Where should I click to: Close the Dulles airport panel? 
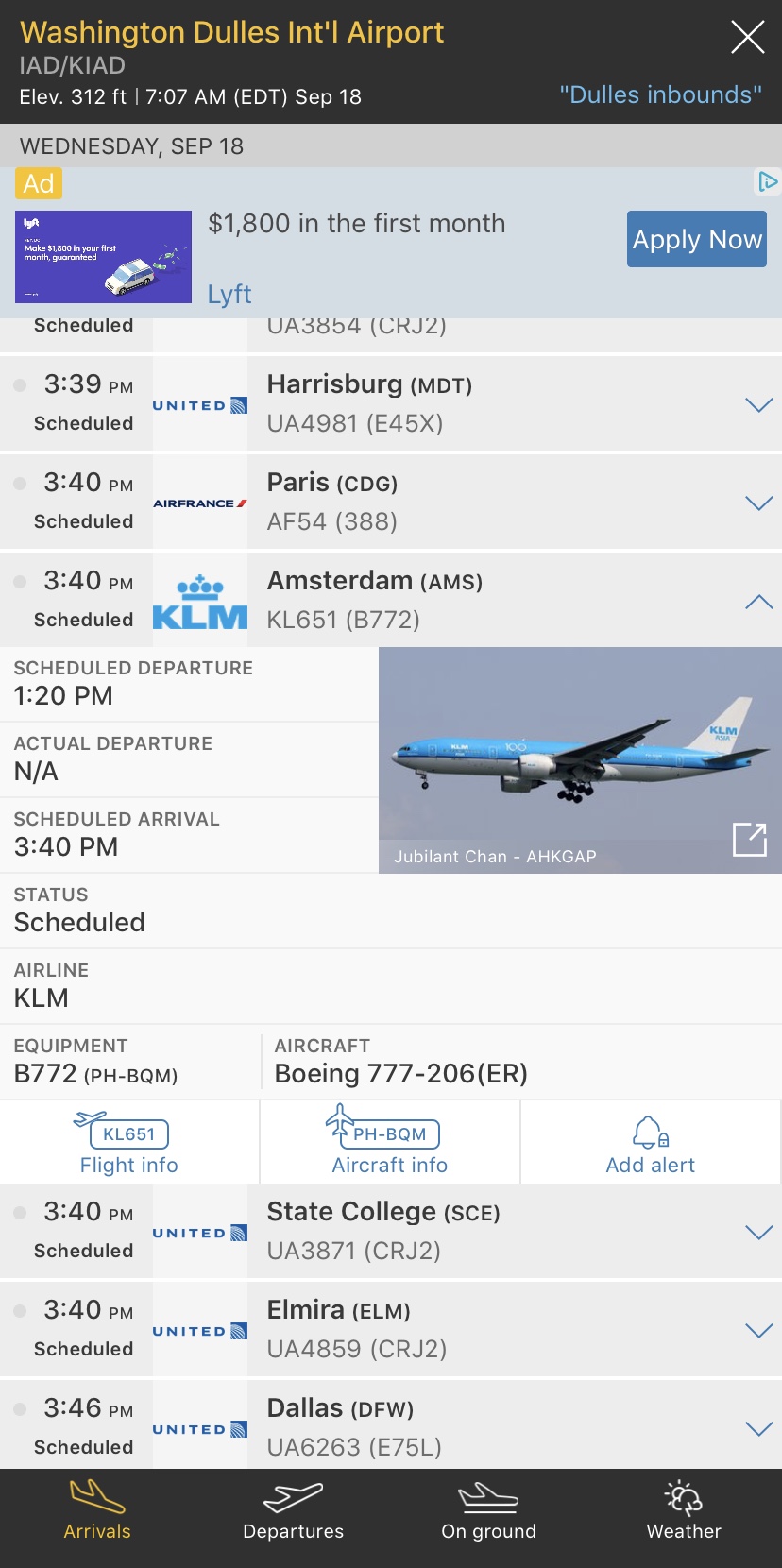(747, 38)
